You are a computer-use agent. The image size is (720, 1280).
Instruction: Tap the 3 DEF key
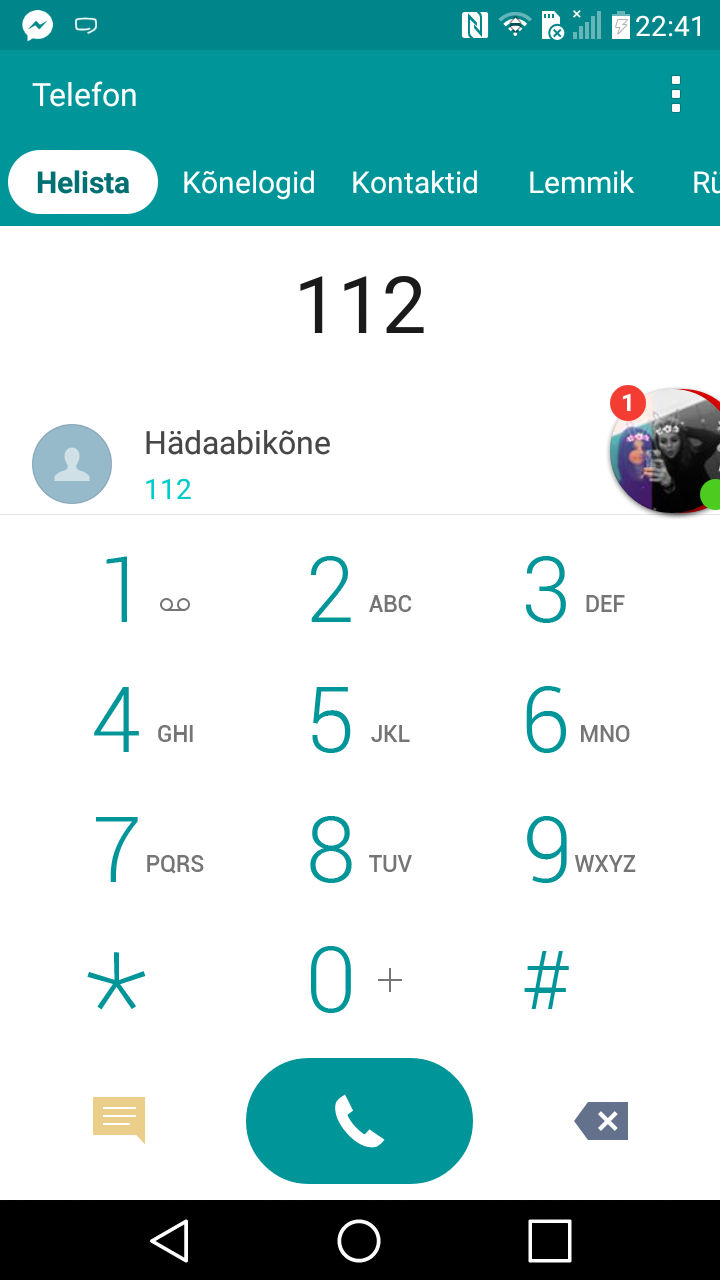575,591
